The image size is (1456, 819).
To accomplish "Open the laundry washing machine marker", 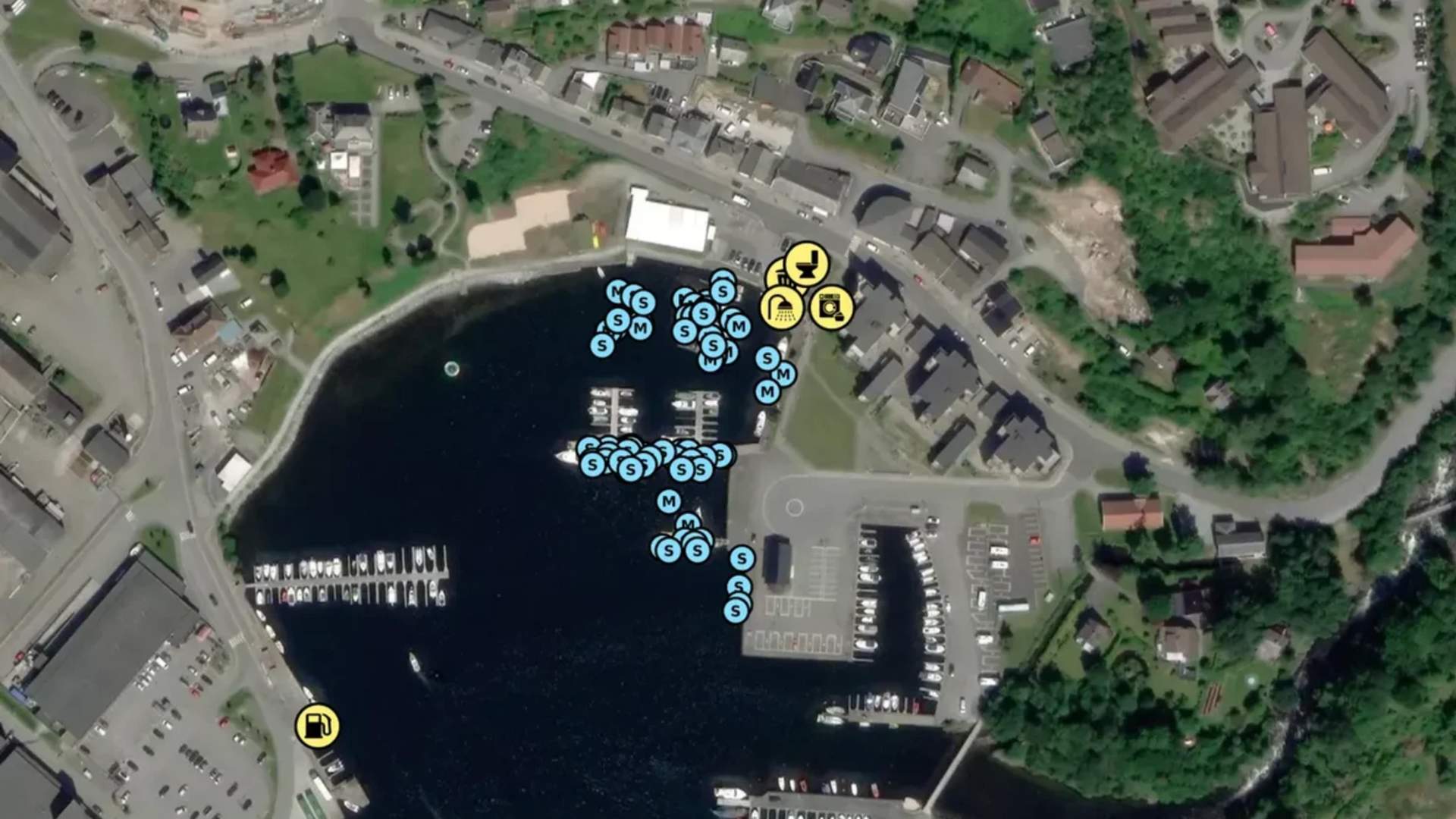I will coord(831,307).
